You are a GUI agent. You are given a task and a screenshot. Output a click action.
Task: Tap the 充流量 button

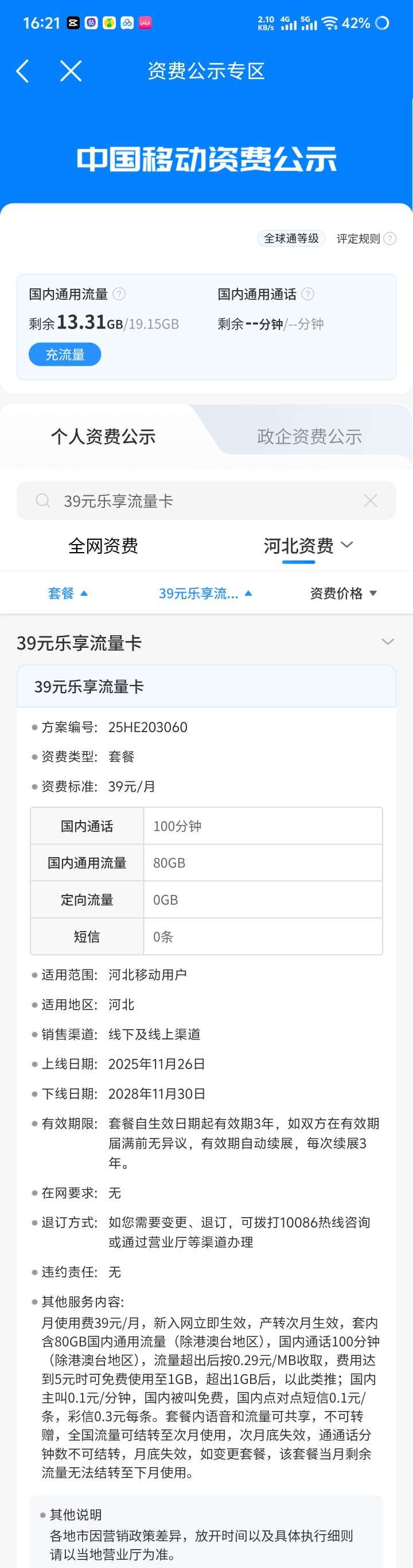click(x=65, y=354)
